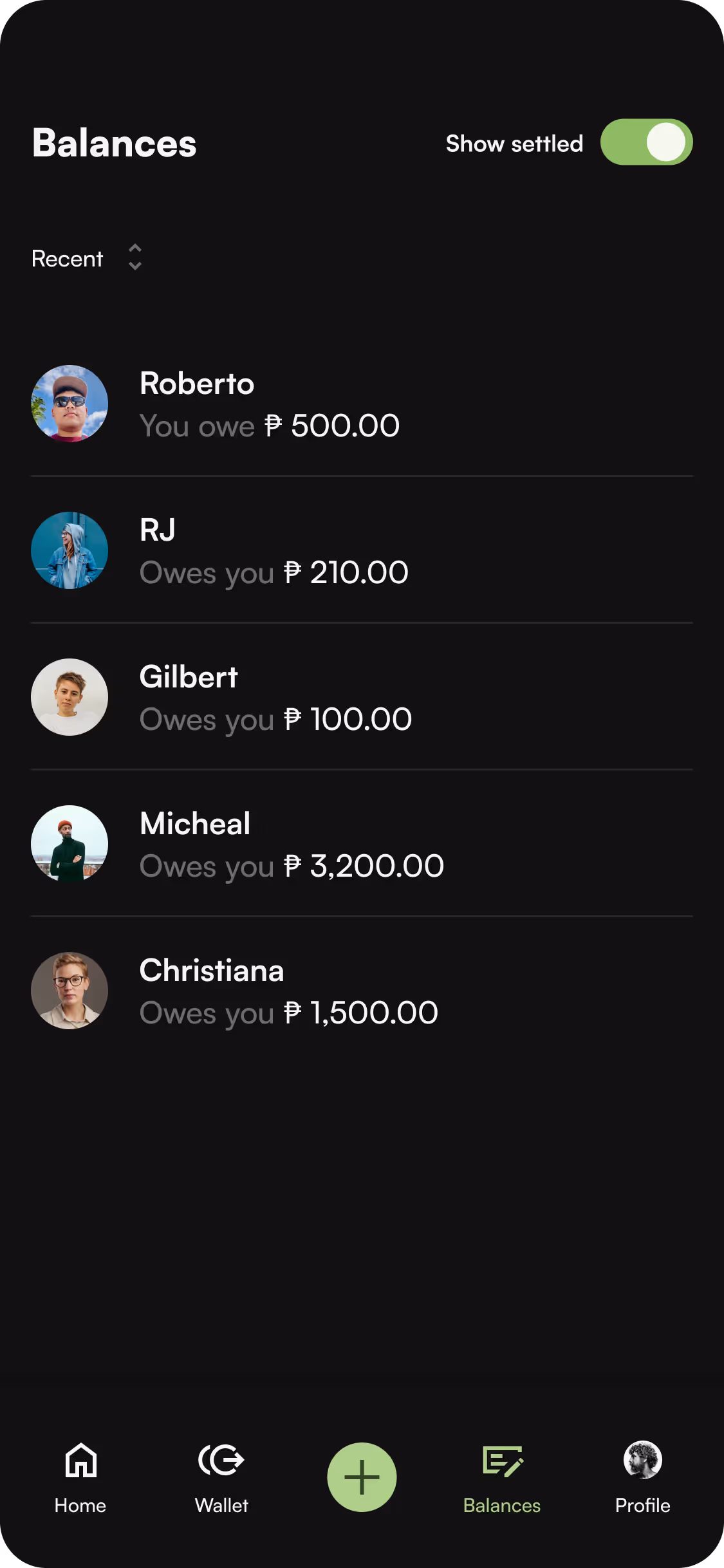Screen dimensions: 724x1568
Task: Open the Profile tab
Action: pyautogui.click(x=642, y=1477)
